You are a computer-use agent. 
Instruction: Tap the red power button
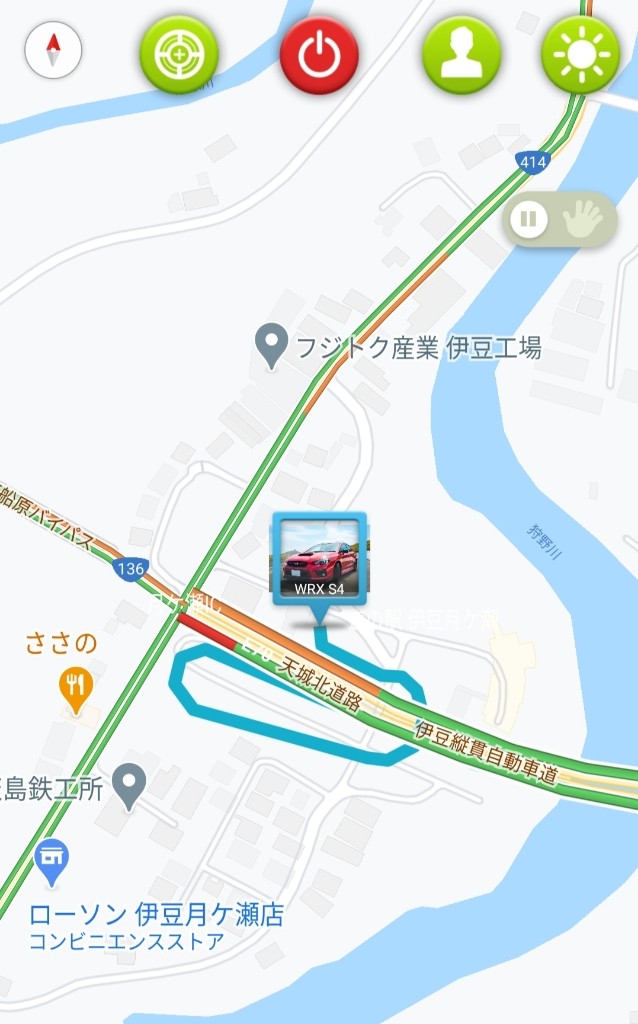coord(319,55)
